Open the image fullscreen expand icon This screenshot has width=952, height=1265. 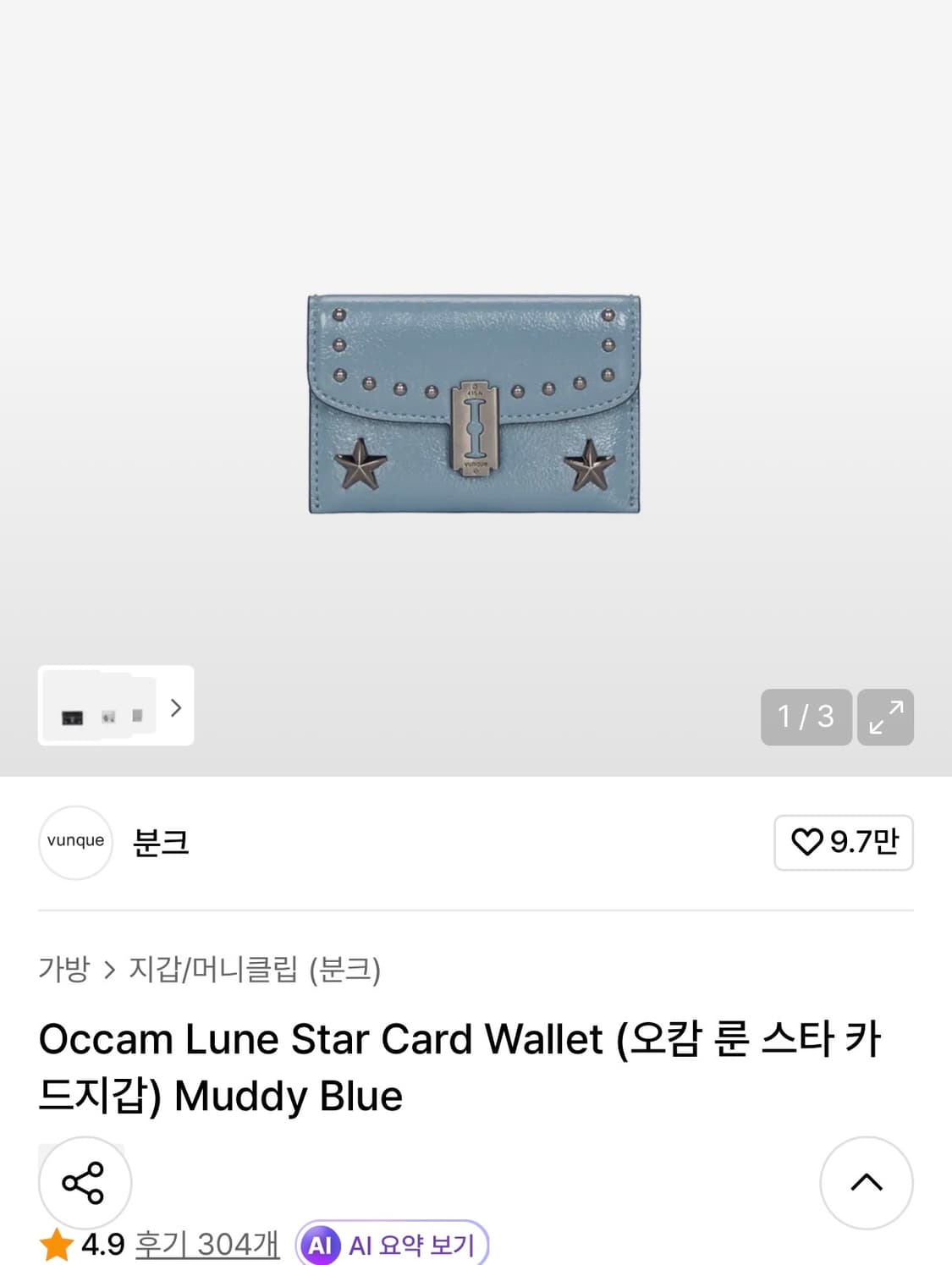pos(886,718)
